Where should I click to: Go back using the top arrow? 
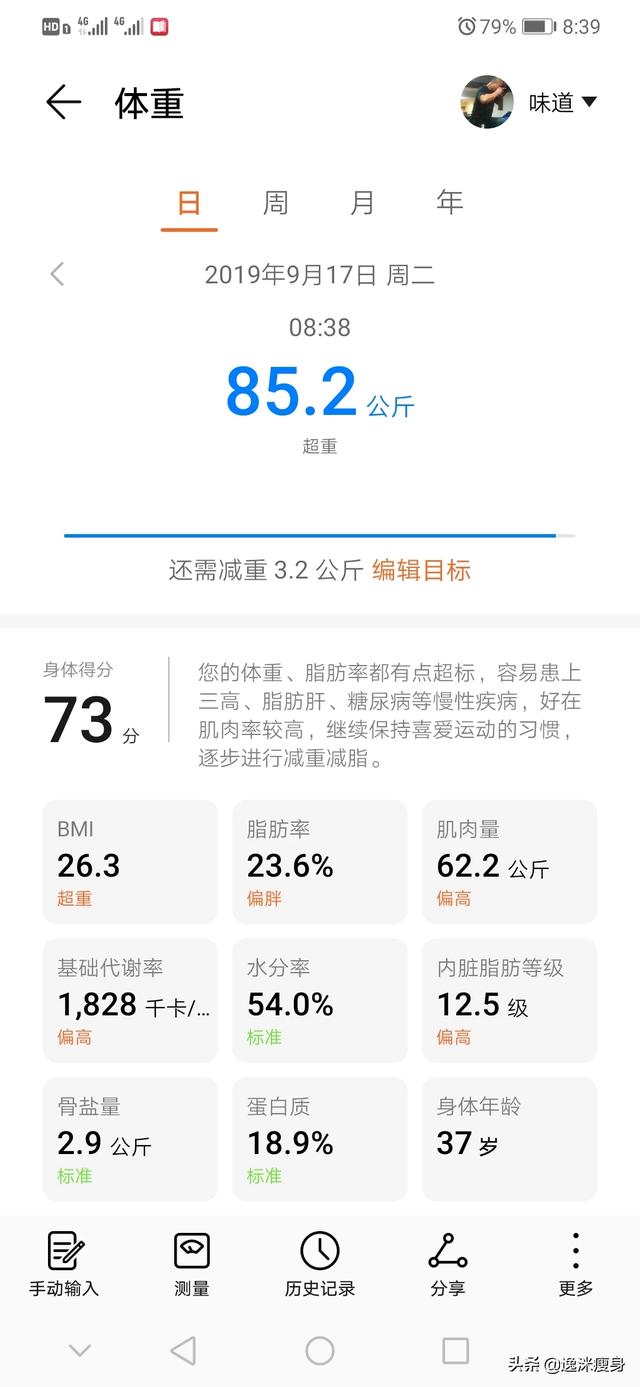pyautogui.click(x=63, y=103)
